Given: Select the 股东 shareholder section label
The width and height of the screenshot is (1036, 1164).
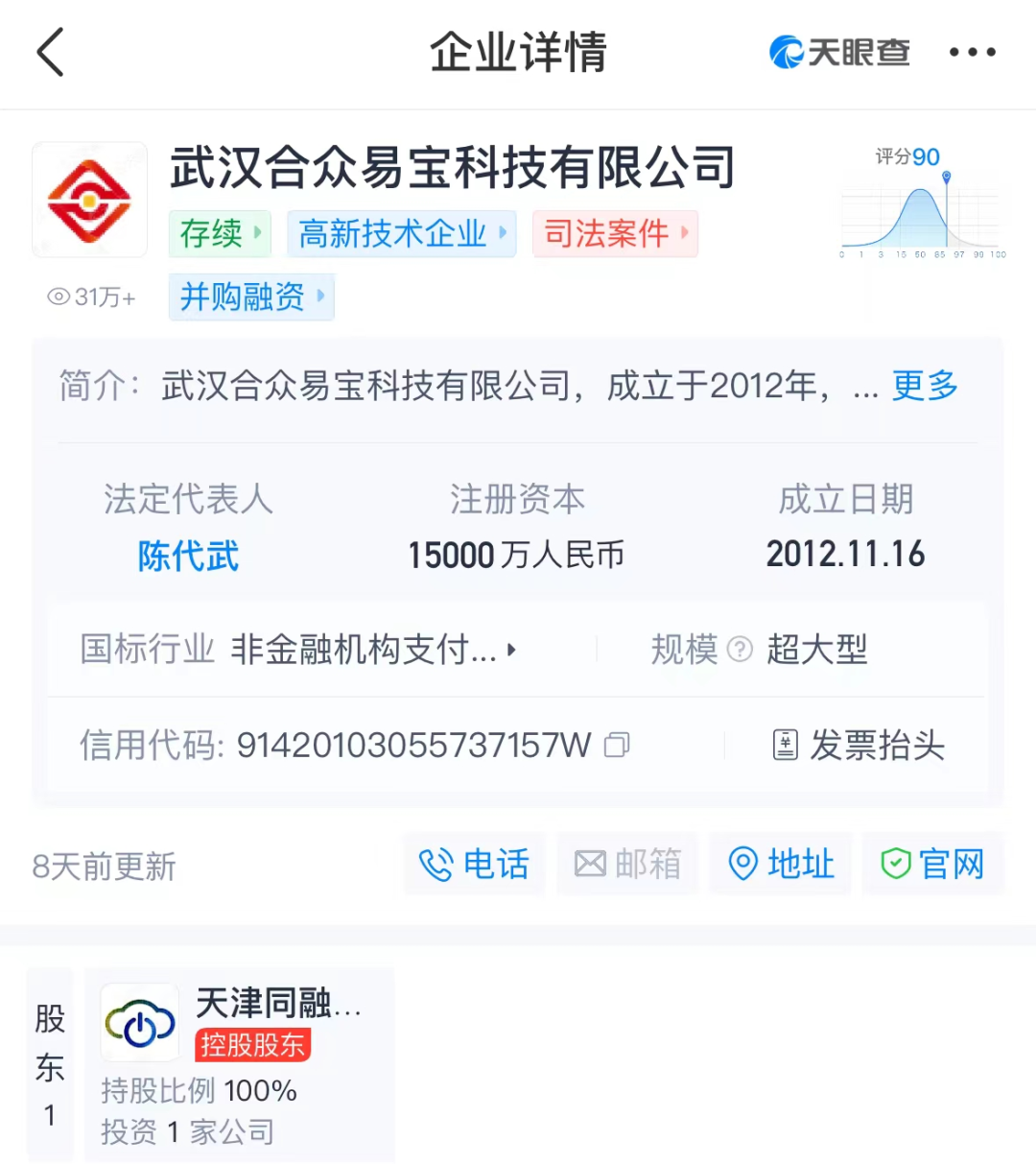Looking at the screenshot, I should (50, 1063).
